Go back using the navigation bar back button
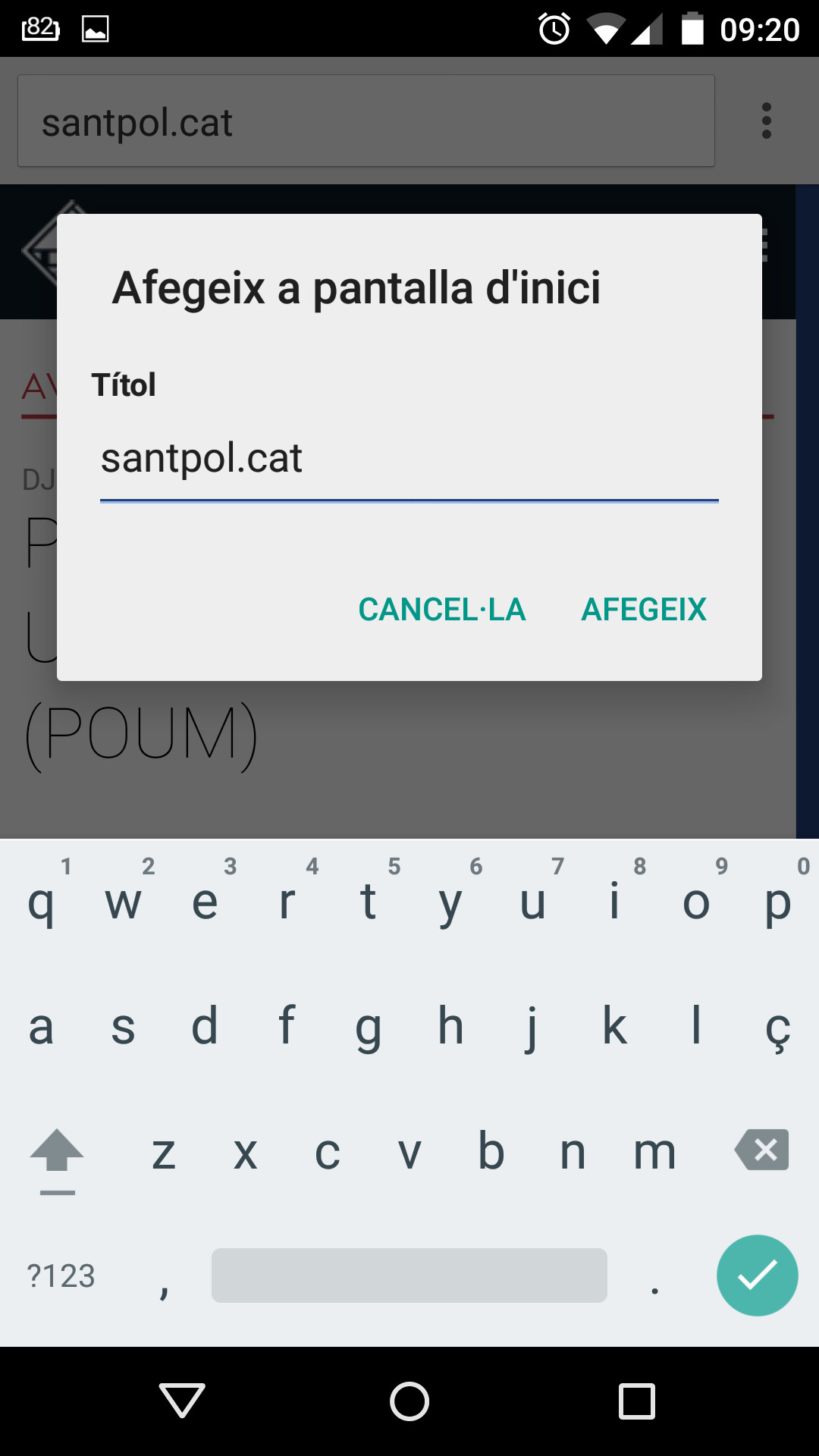This screenshot has height=1456, width=819. coord(182,1400)
